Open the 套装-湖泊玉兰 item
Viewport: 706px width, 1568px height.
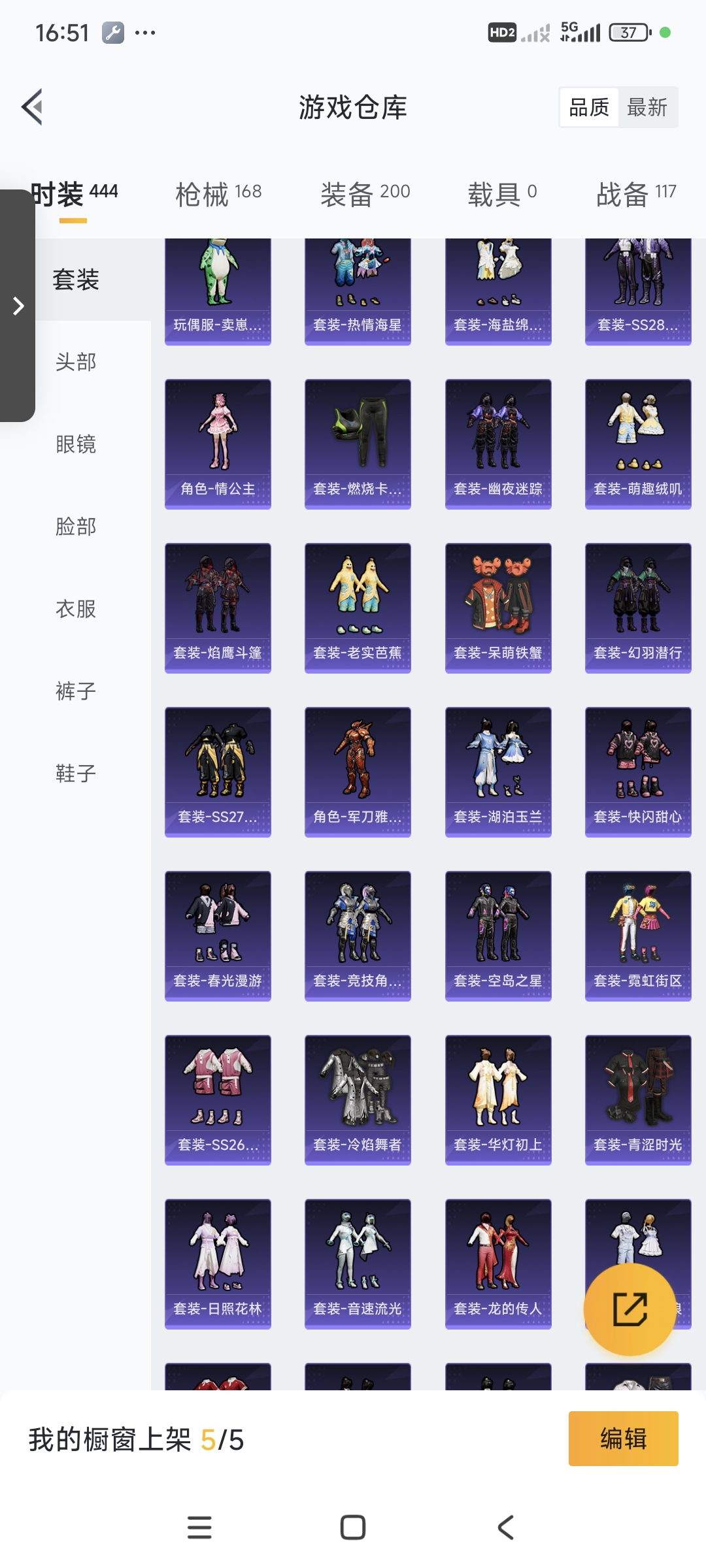click(x=498, y=772)
